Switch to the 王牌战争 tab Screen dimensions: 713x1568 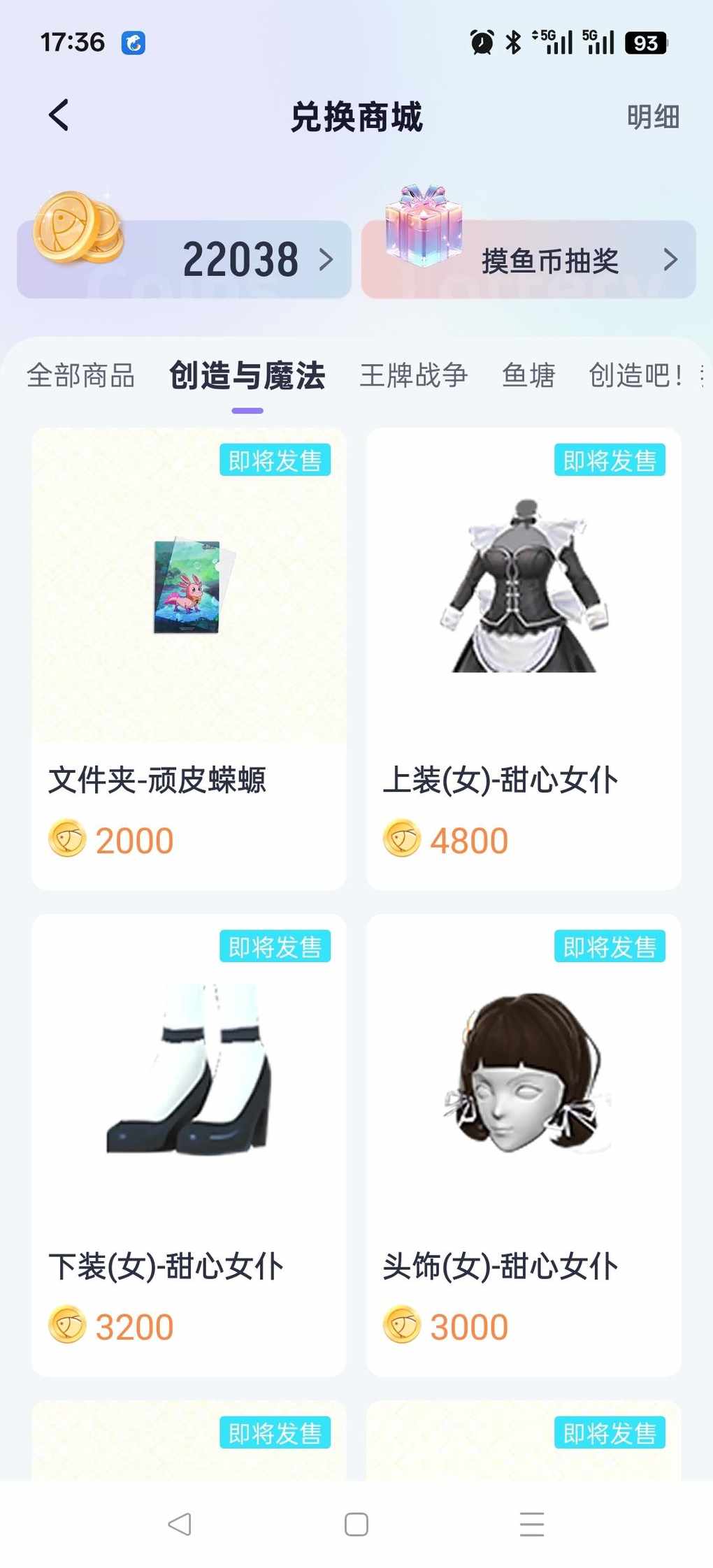click(x=413, y=375)
